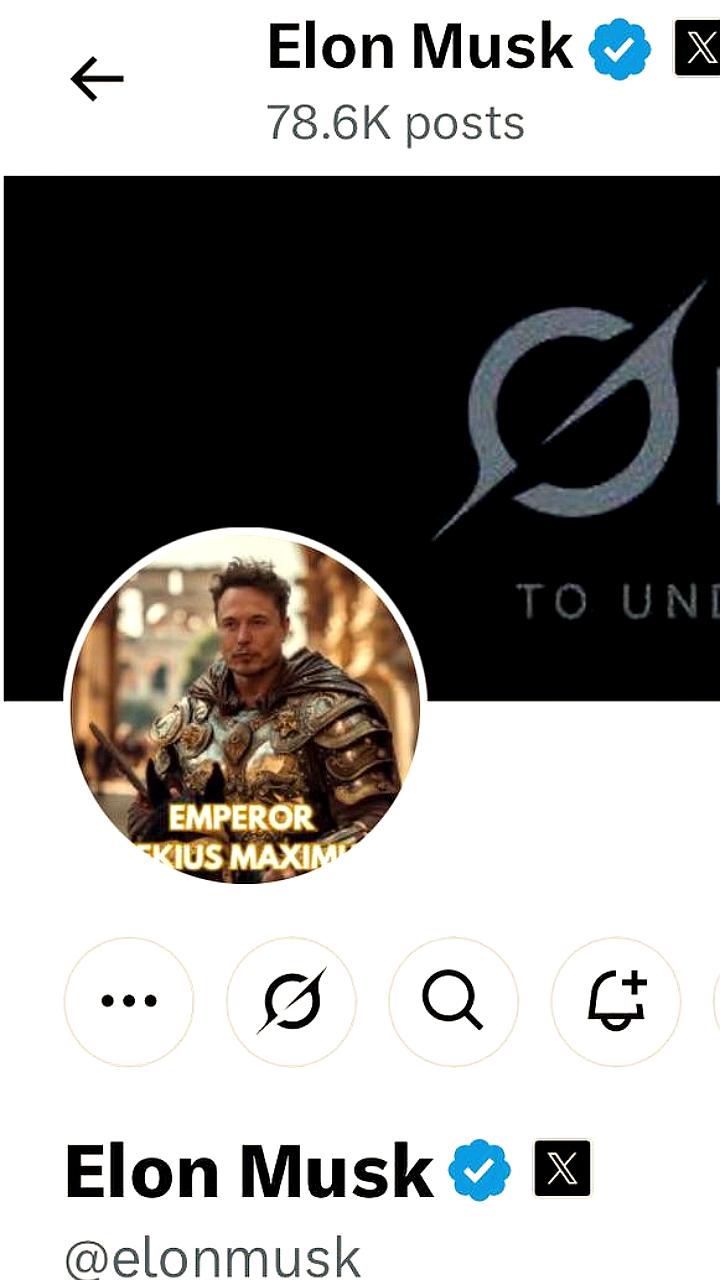Go back using the arrow
This screenshot has height=1280, width=720.
click(x=97, y=79)
